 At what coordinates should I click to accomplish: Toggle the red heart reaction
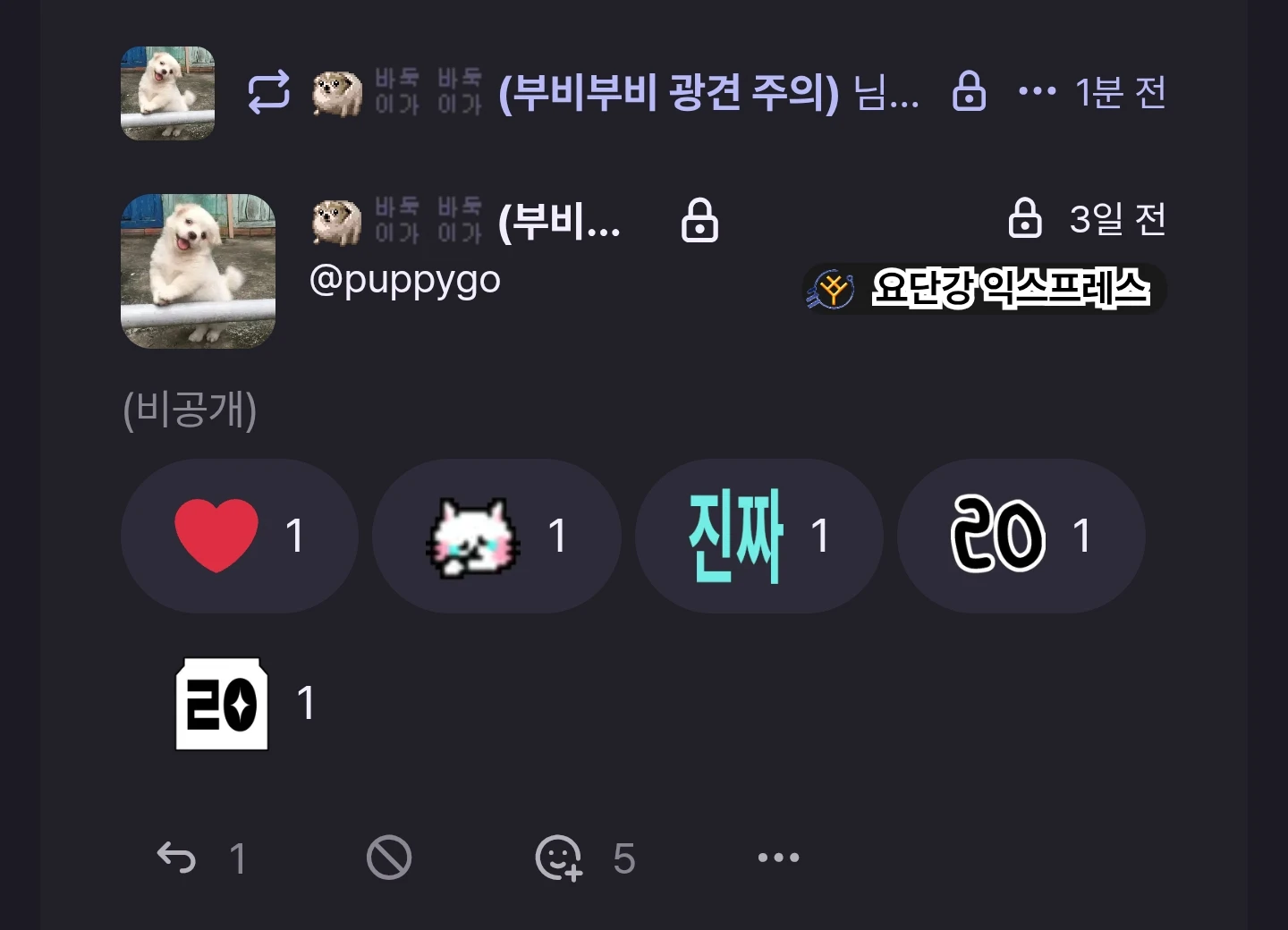[239, 536]
